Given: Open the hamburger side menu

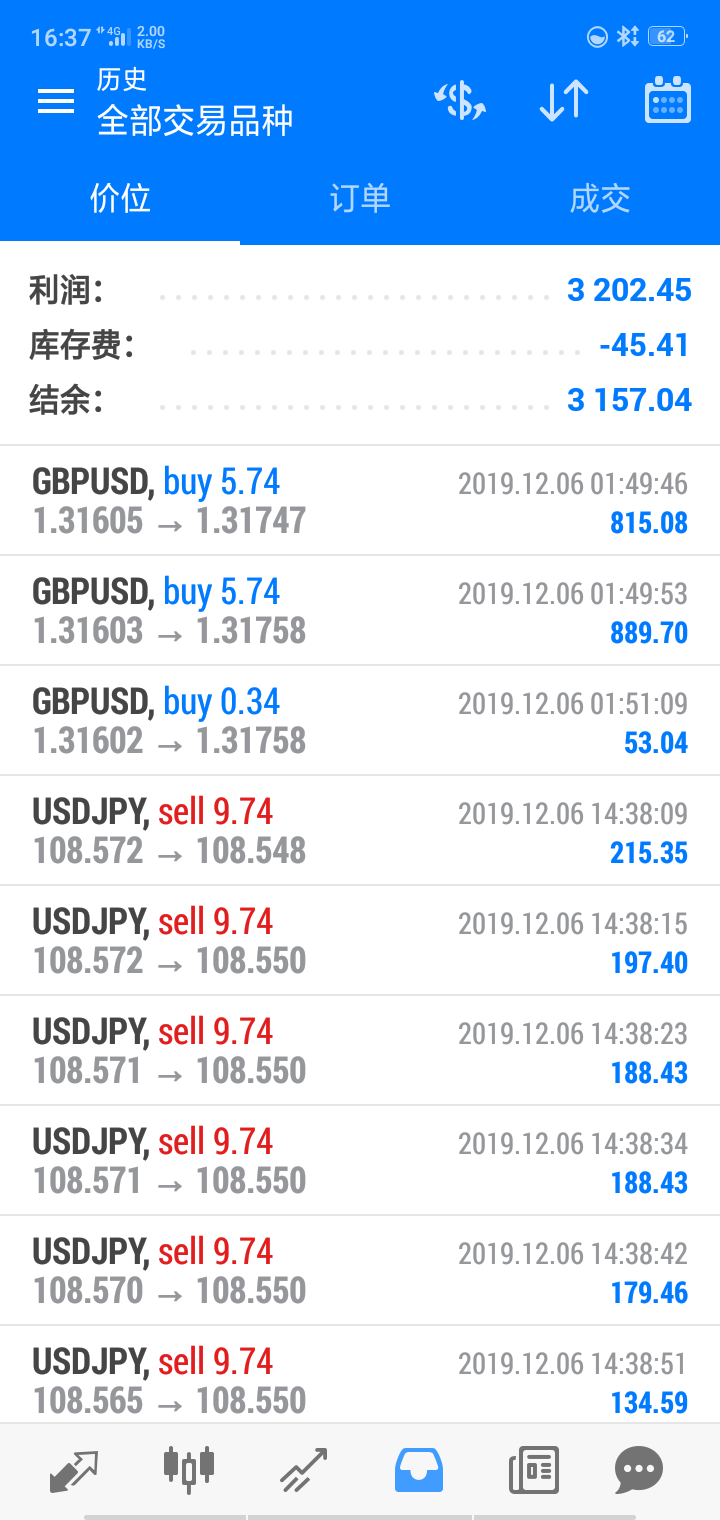Looking at the screenshot, I should [x=56, y=101].
